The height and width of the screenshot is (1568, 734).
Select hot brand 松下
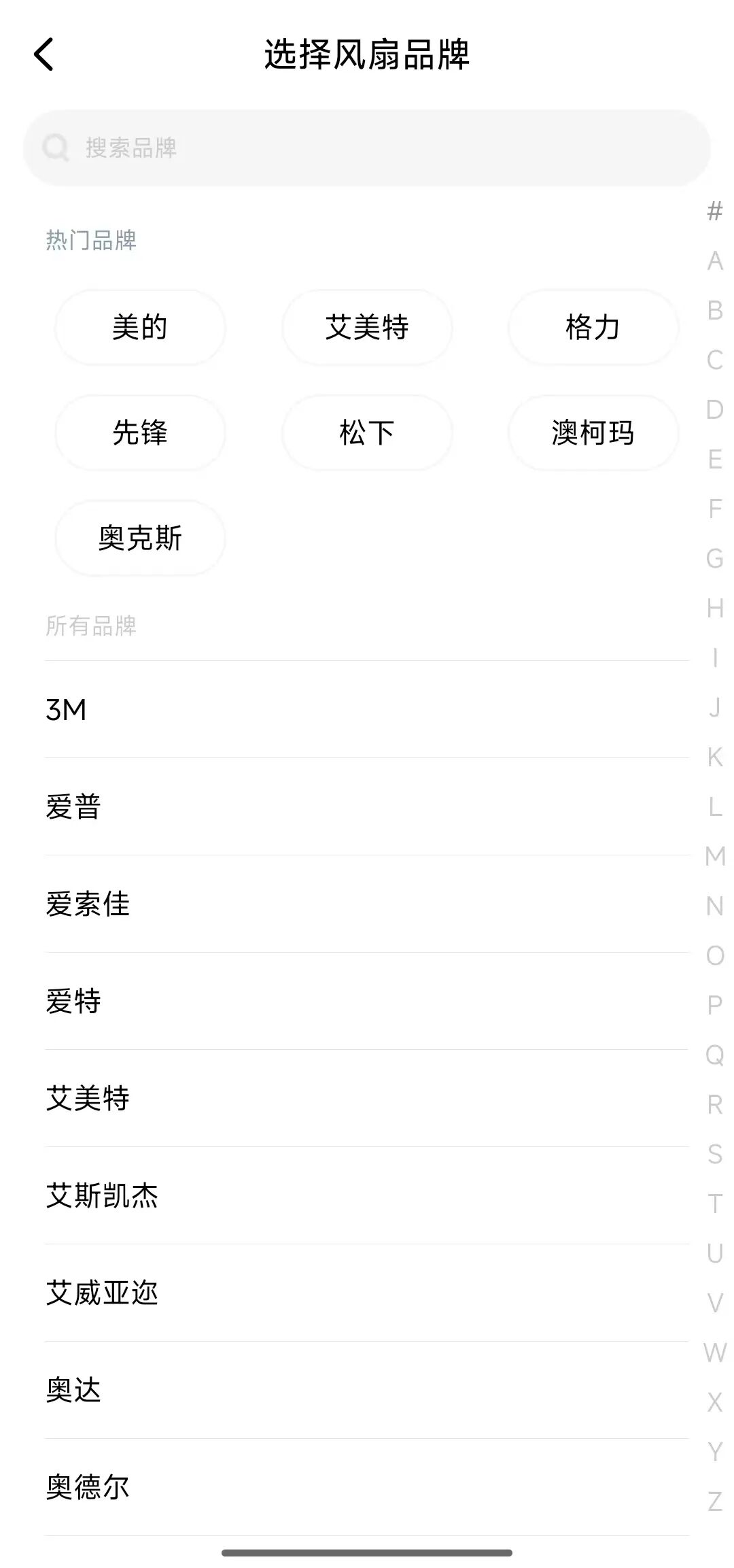pyautogui.click(x=366, y=432)
